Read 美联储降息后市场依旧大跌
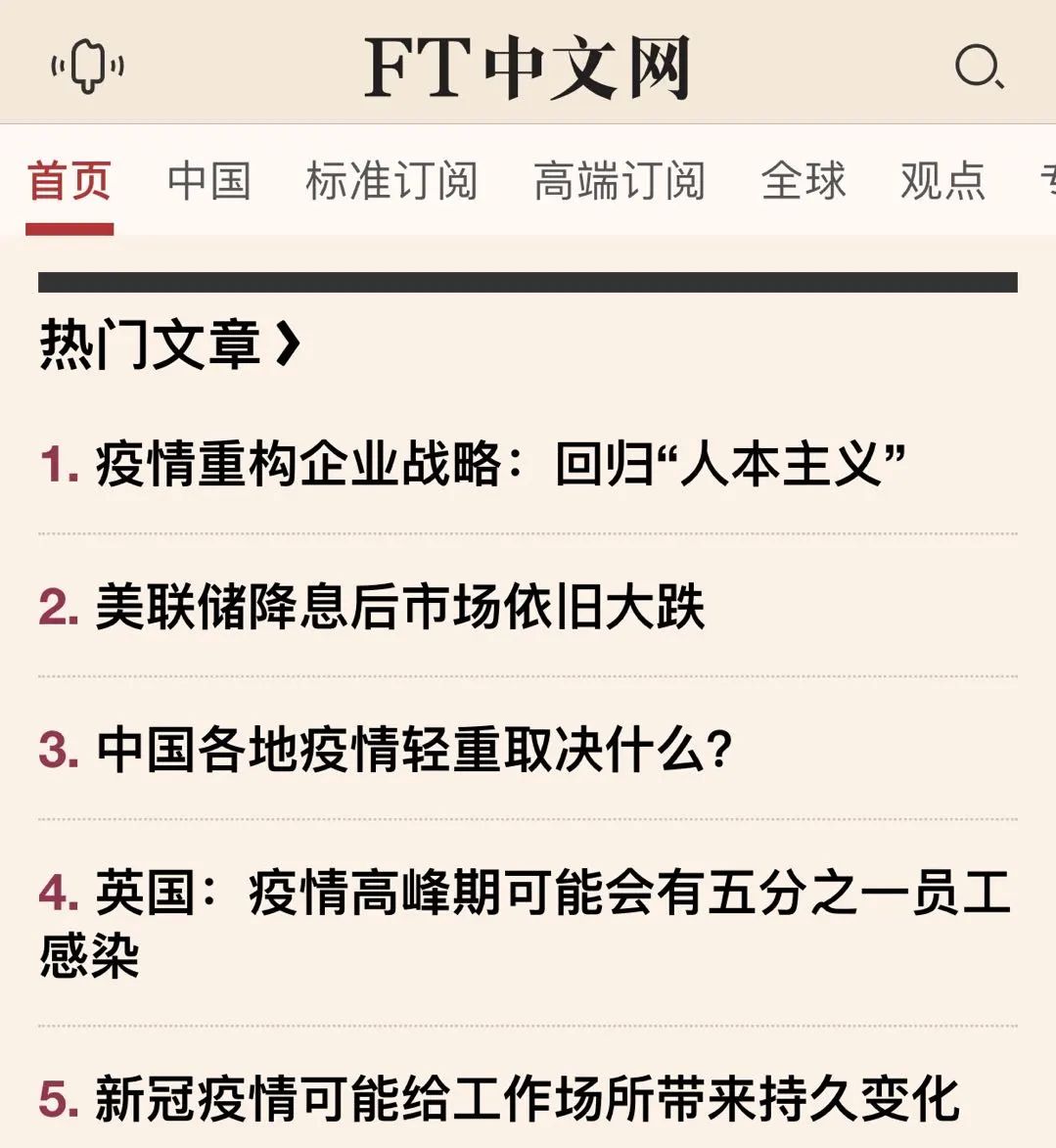This screenshot has width=1056, height=1148. (399, 607)
